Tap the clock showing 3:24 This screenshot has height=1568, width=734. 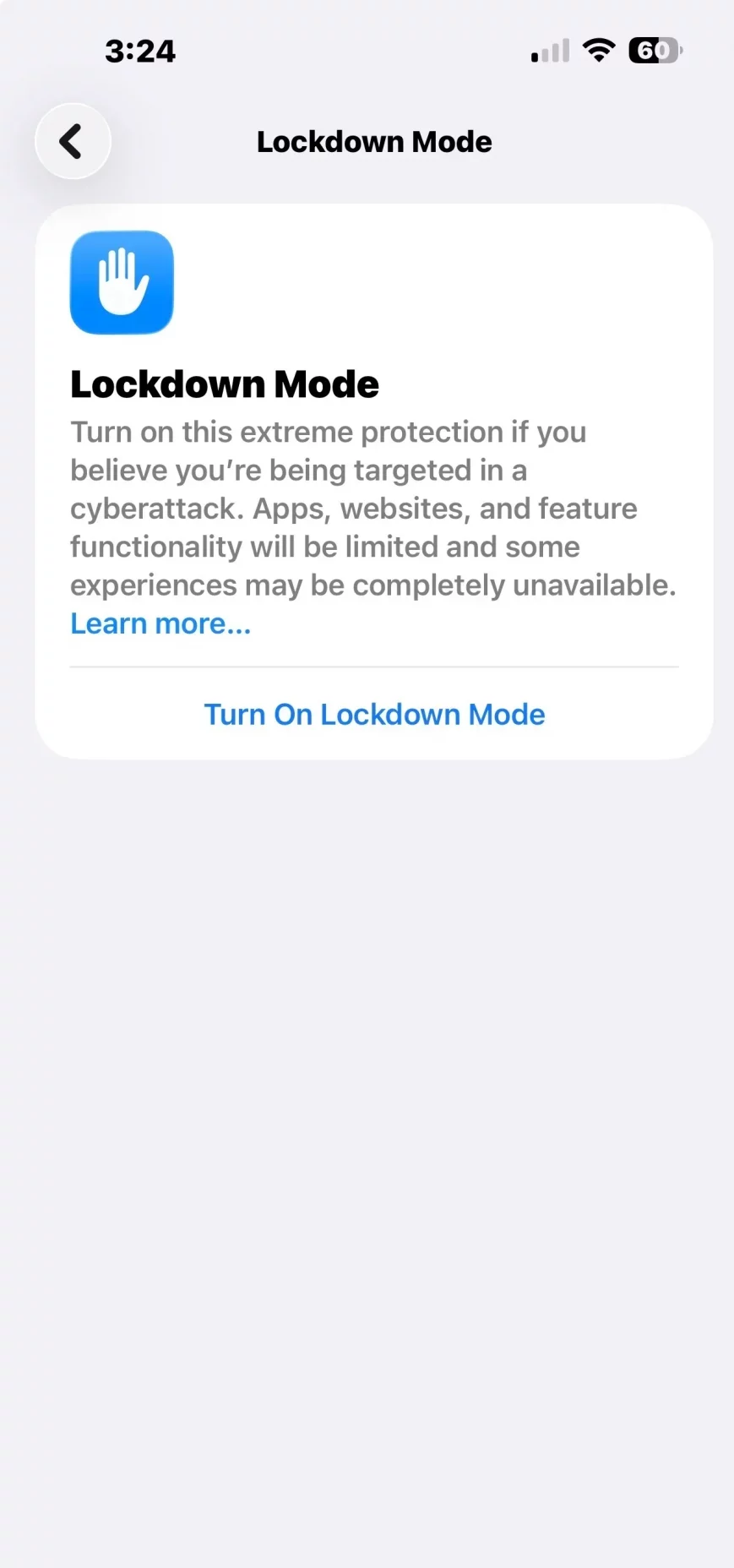[141, 51]
